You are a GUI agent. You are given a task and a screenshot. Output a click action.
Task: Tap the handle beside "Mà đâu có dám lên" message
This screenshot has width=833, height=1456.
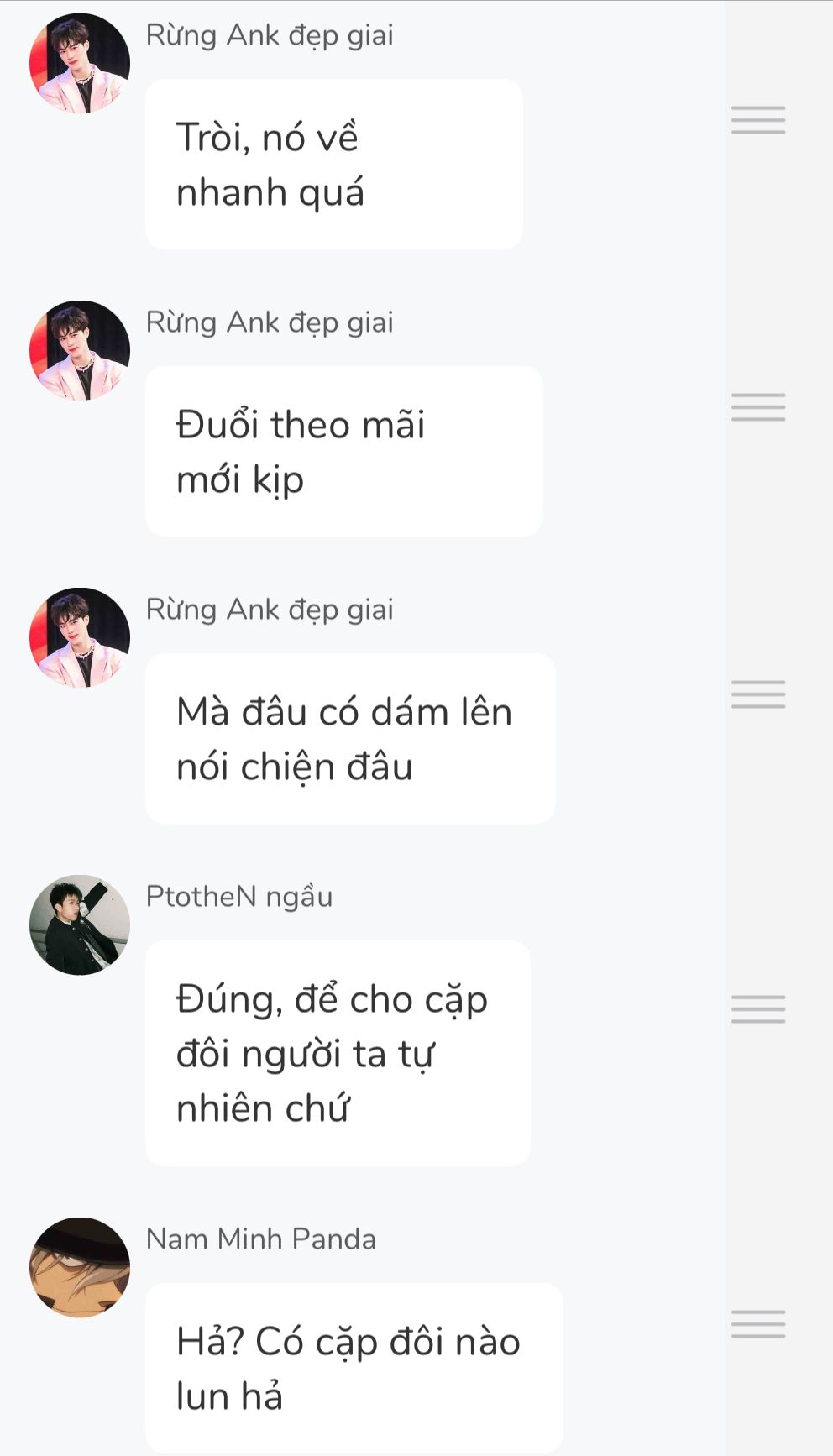pos(758,694)
